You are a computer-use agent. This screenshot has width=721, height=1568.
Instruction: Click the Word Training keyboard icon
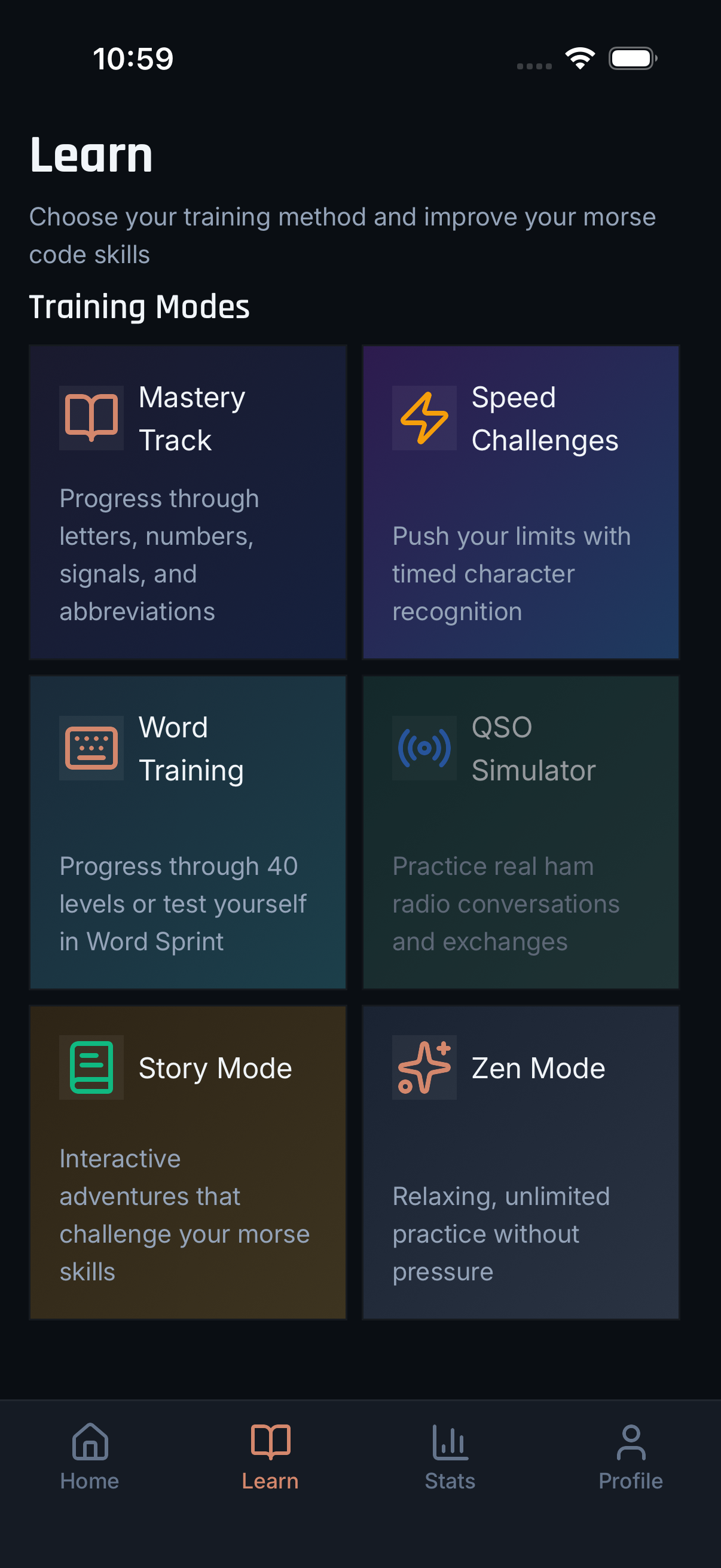[90, 748]
